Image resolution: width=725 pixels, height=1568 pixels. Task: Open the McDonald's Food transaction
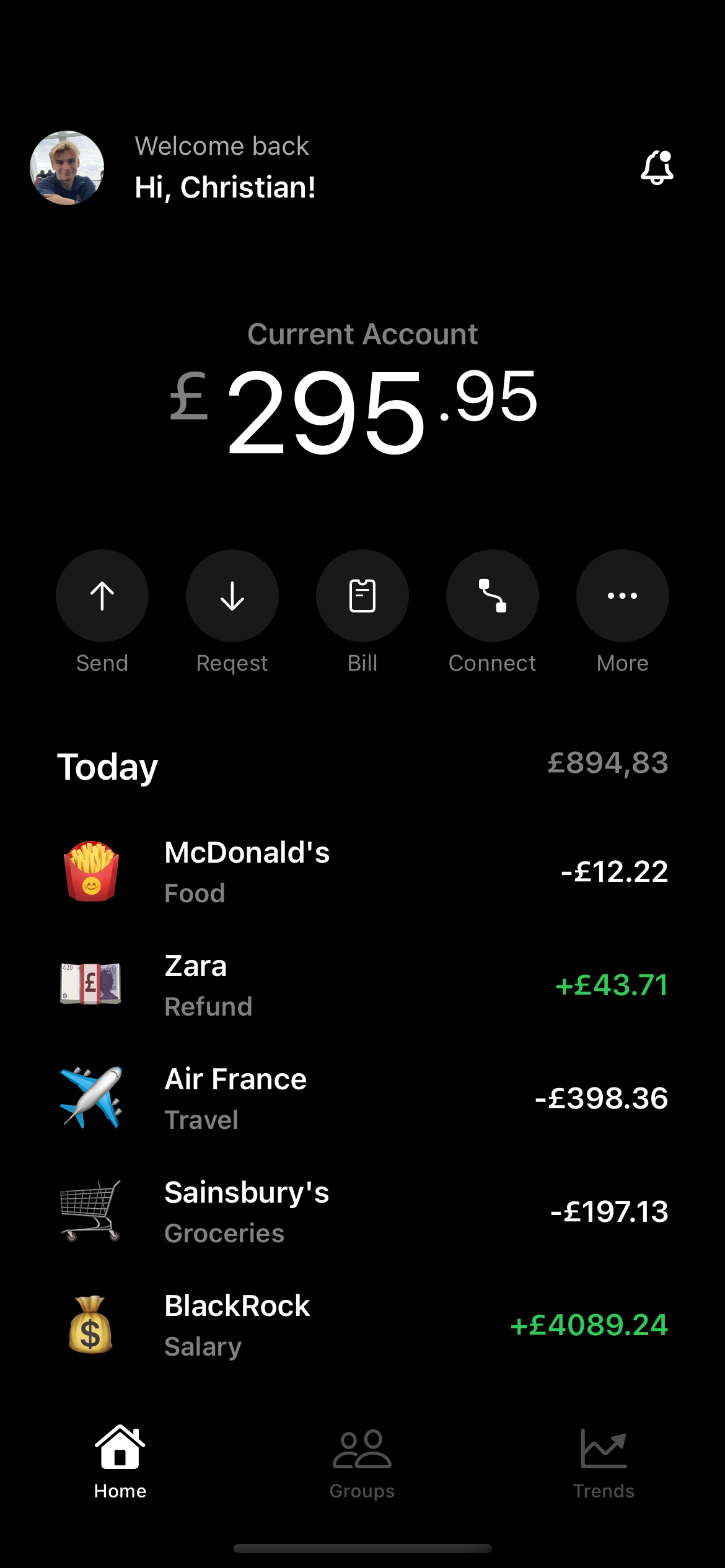click(362, 871)
